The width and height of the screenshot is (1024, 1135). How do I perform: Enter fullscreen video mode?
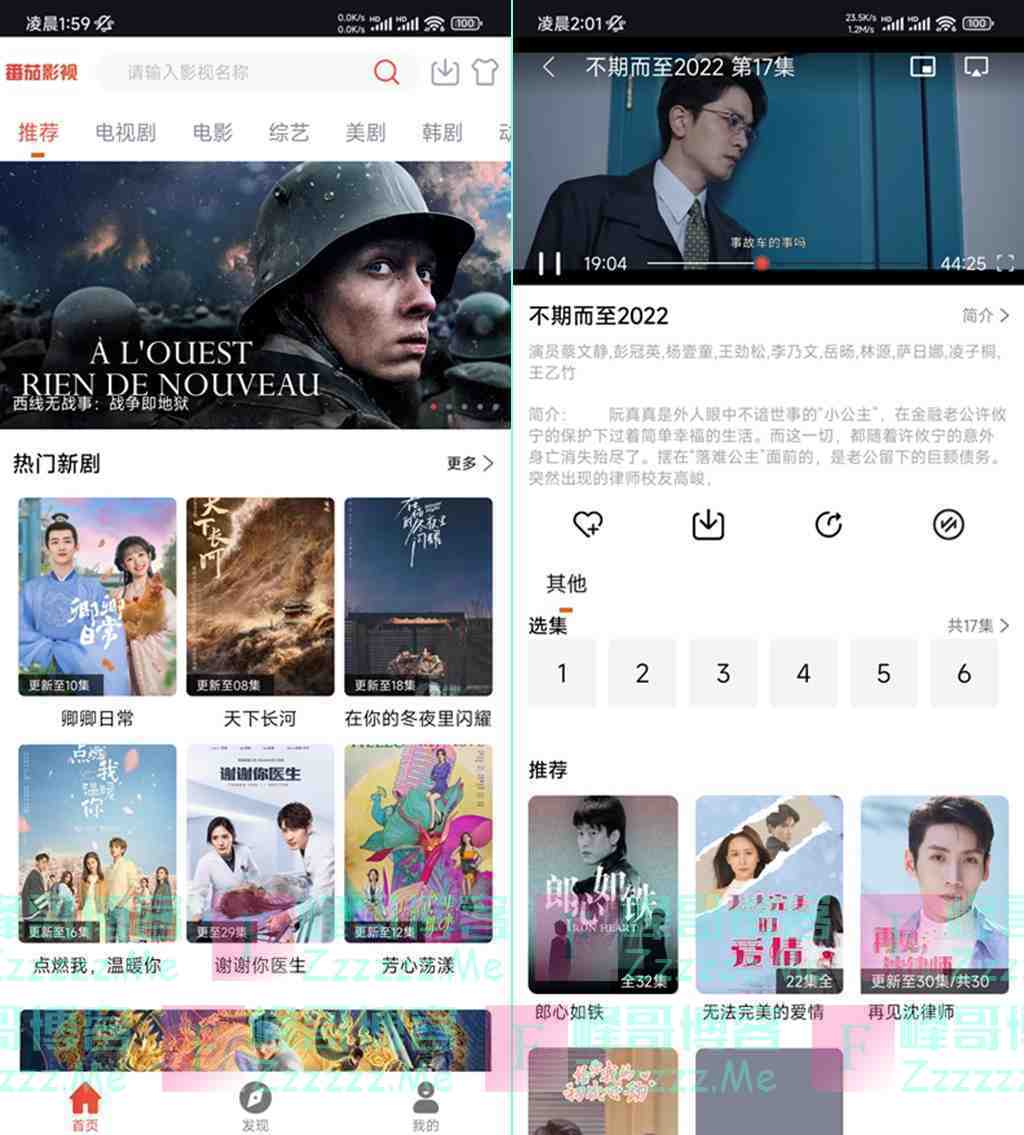pyautogui.click(x=1005, y=264)
